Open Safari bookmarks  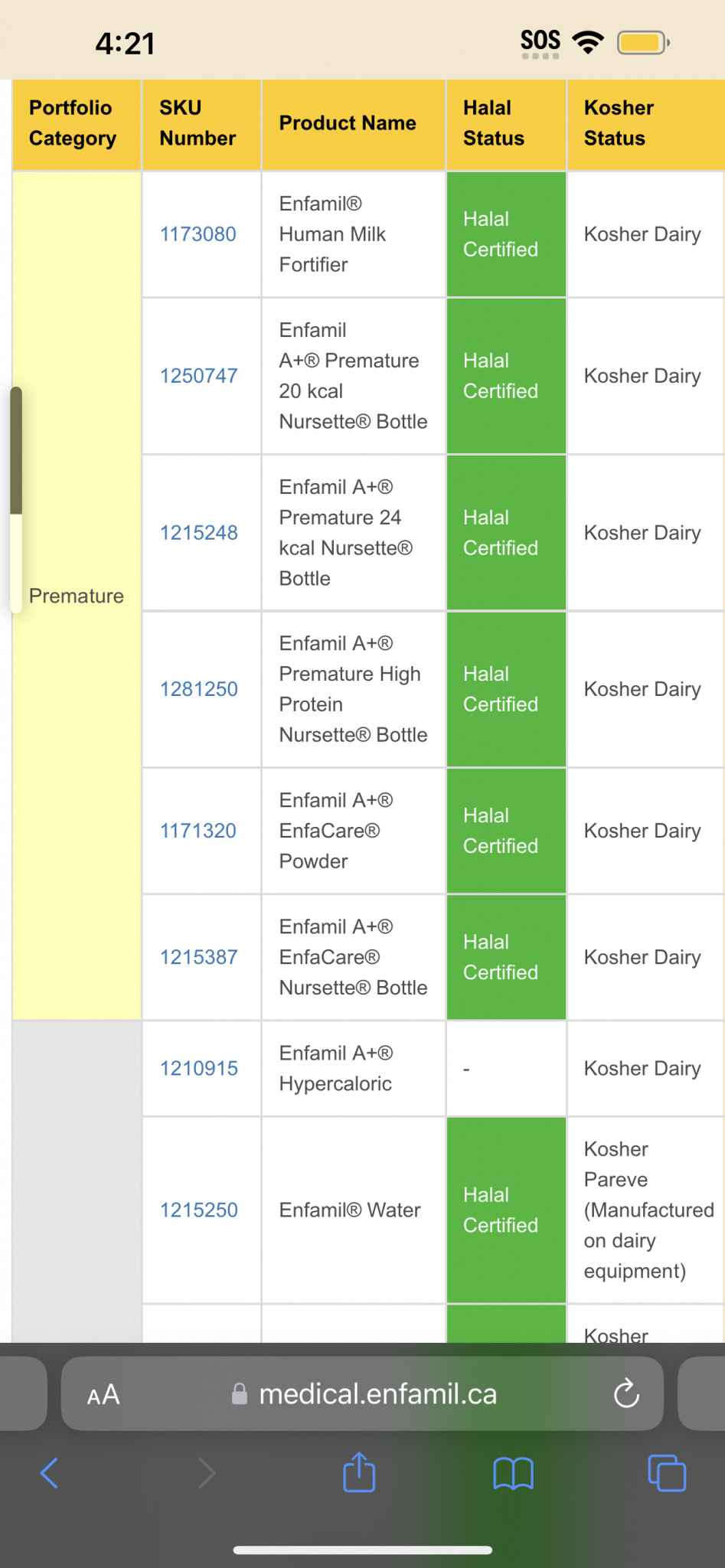pos(513,1472)
